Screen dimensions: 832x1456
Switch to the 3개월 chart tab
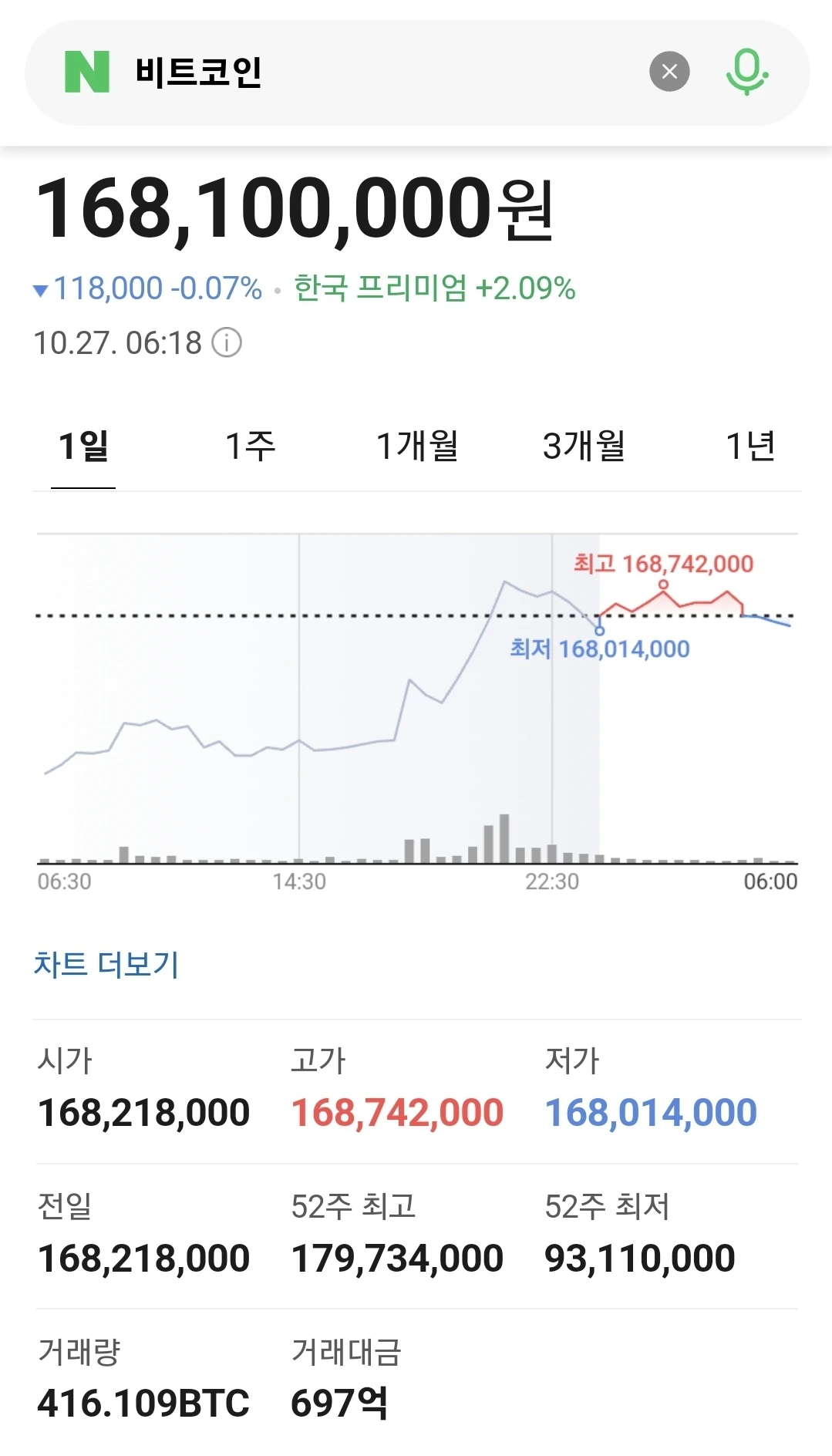pos(584,446)
